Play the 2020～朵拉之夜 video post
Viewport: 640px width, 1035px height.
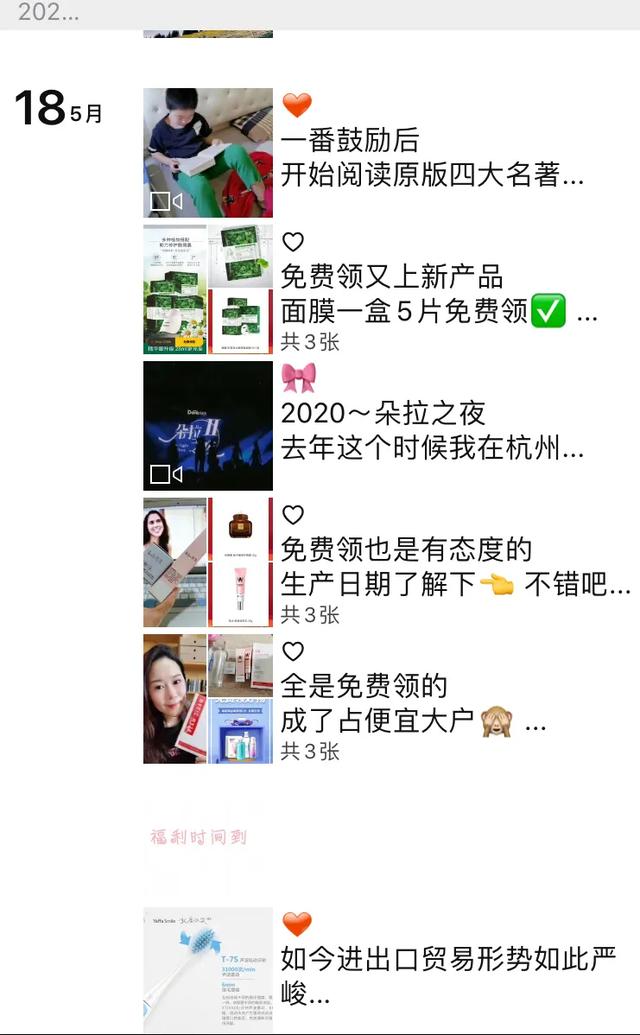point(208,425)
